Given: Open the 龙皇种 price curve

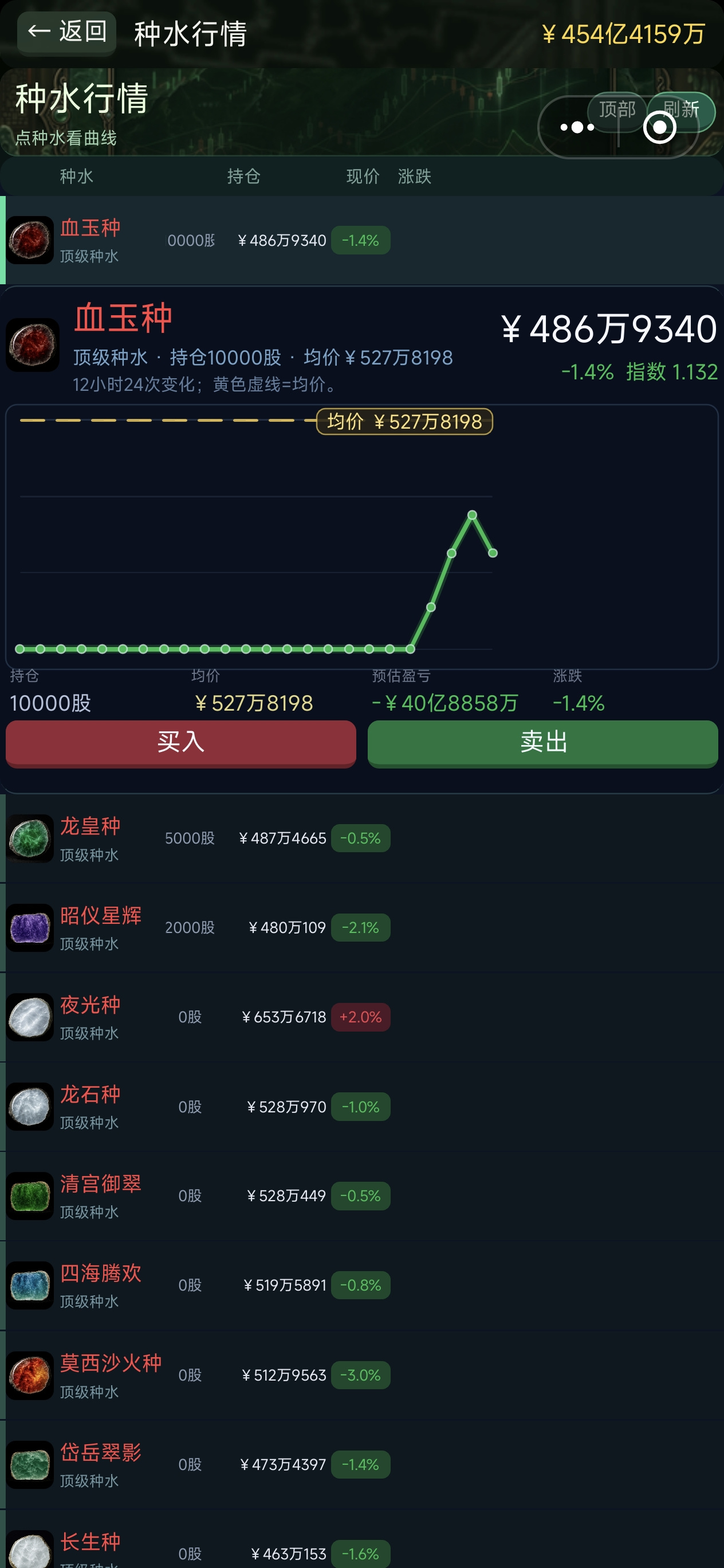Looking at the screenshot, I should tap(362, 838).
